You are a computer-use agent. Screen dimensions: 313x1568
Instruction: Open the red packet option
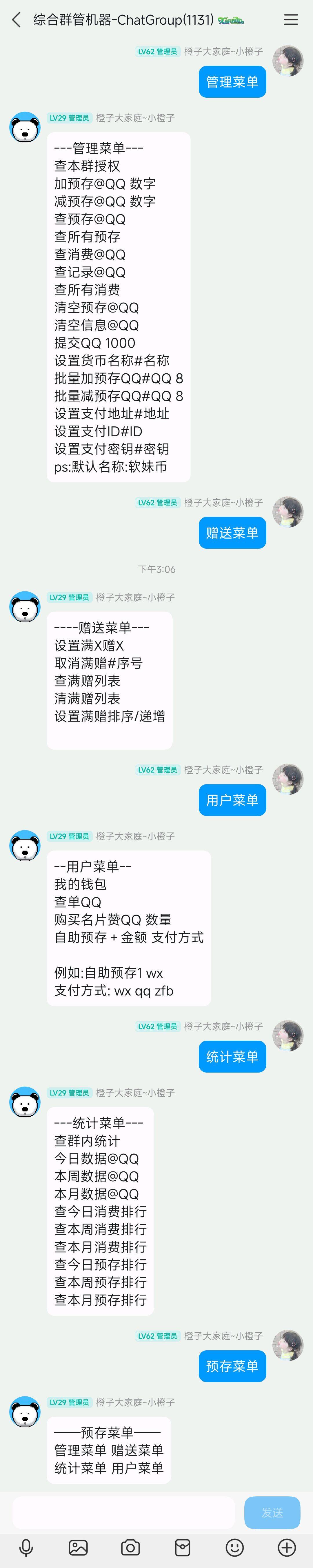pos(183,1547)
